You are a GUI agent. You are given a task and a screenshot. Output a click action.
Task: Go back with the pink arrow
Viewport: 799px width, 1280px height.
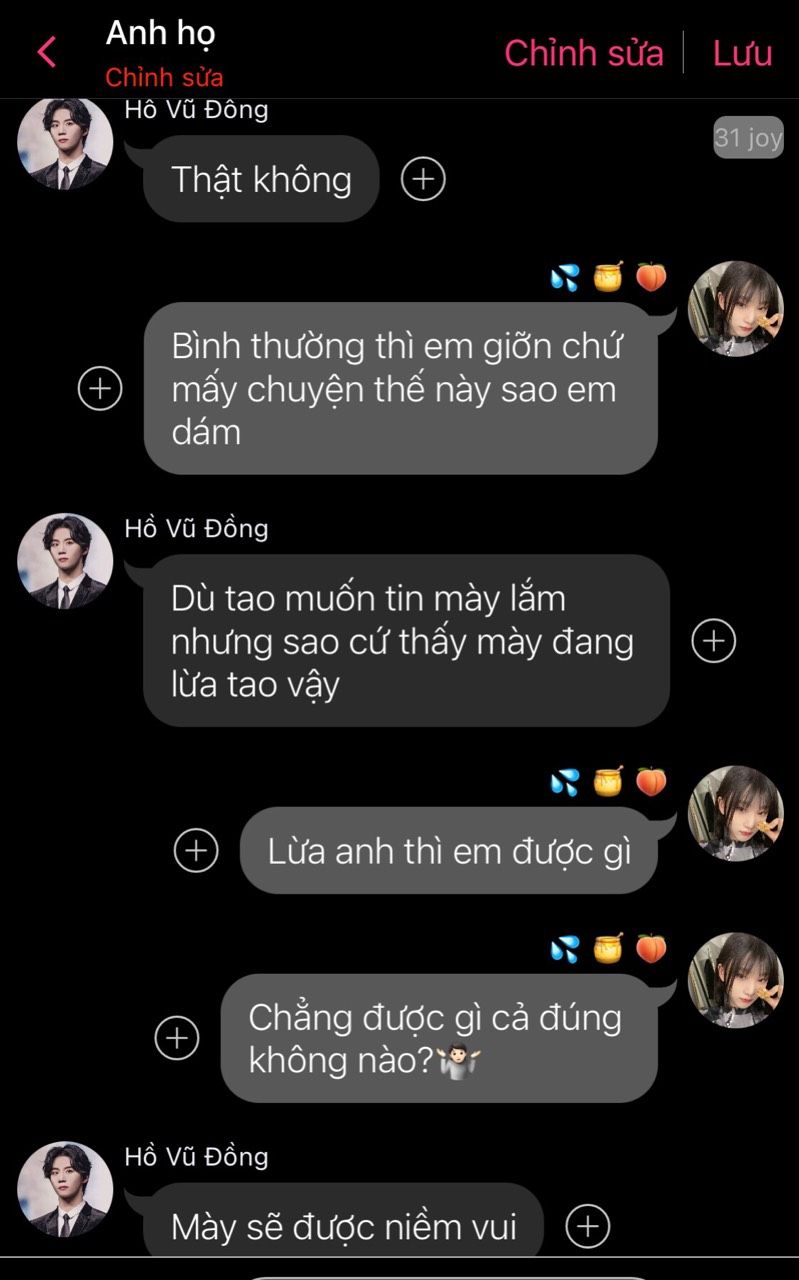tap(46, 52)
